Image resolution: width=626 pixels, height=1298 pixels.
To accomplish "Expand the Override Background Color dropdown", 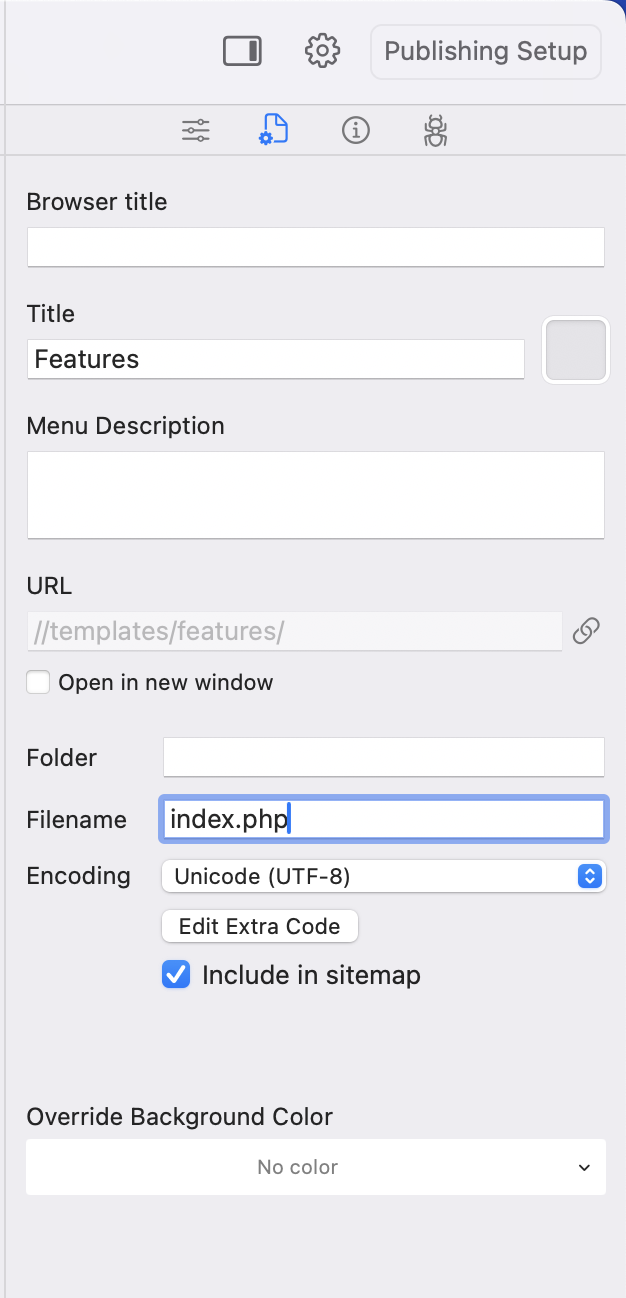I will click(315, 1167).
